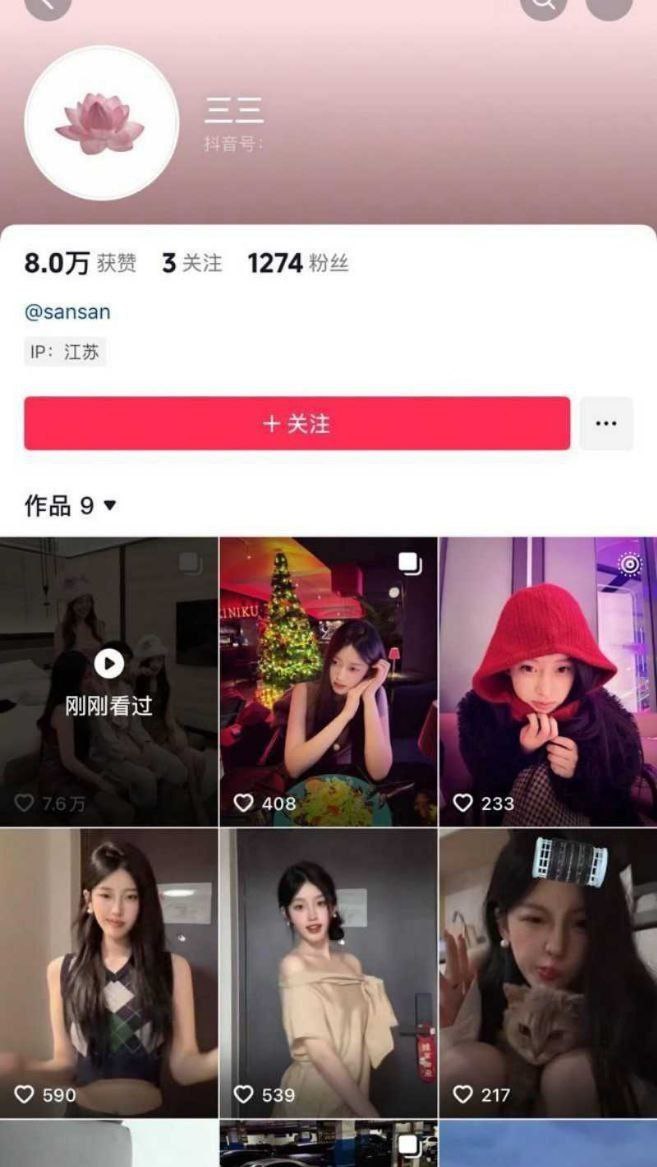Open the video with 590 likes
This screenshot has height=1167, width=657.
[109, 972]
